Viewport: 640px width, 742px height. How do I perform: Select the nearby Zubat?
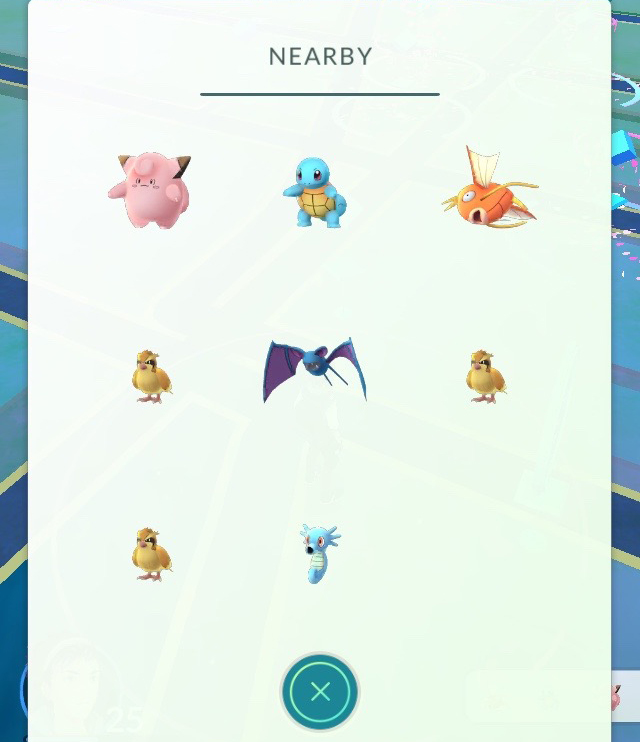tap(314, 371)
